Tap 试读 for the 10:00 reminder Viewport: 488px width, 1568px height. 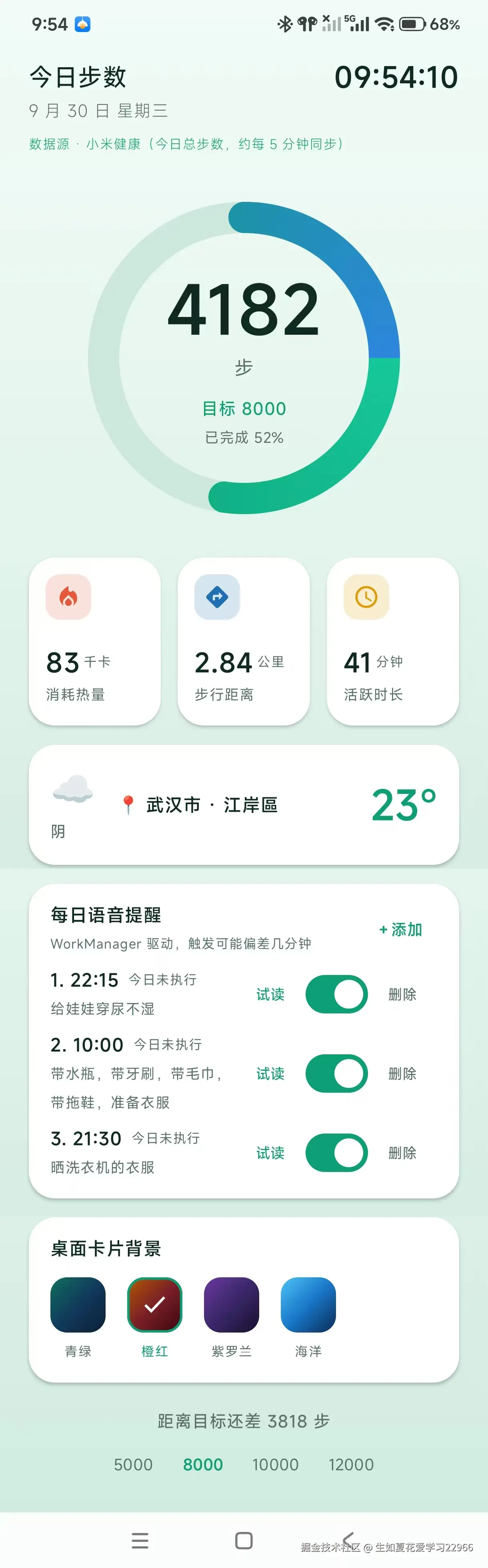pyautogui.click(x=270, y=1074)
